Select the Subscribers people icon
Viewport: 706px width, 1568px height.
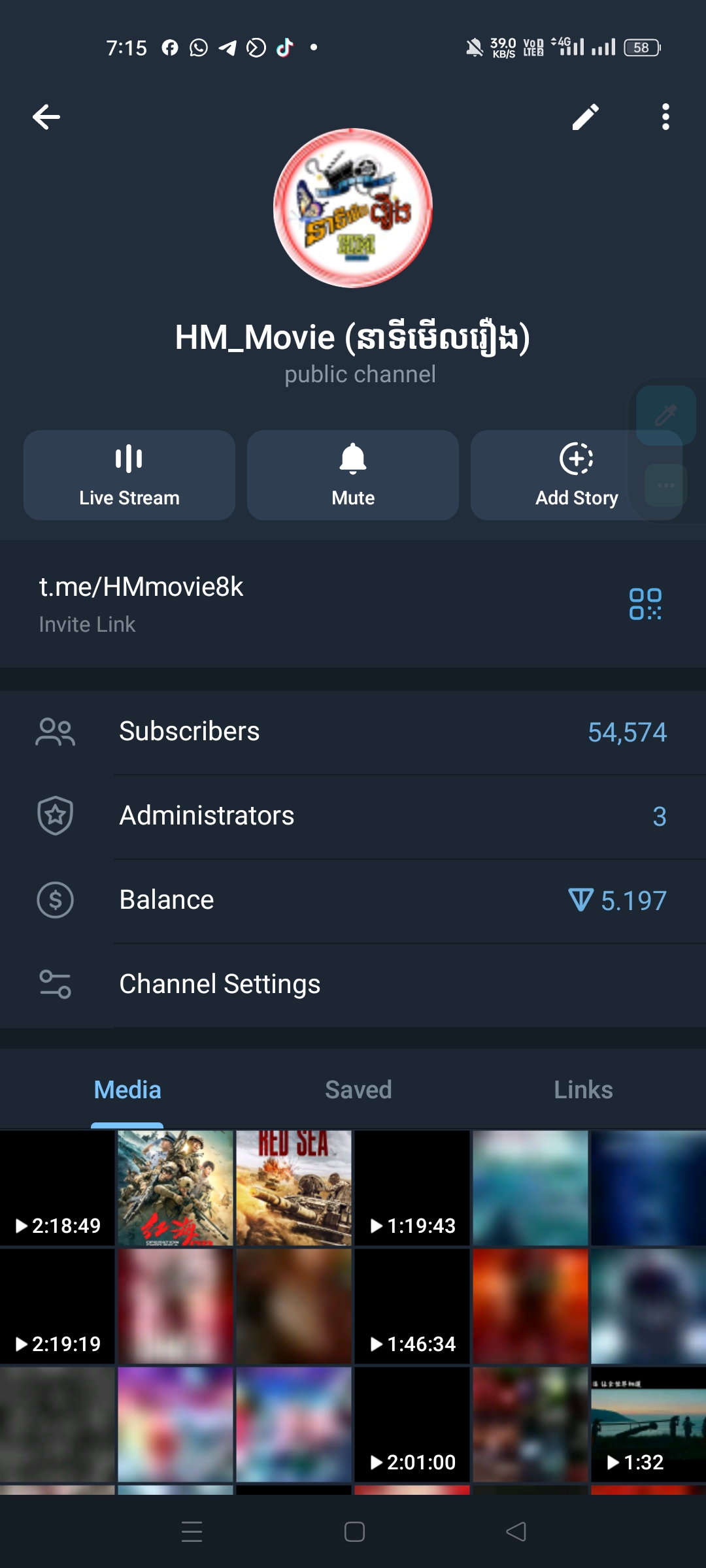pyautogui.click(x=56, y=732)
